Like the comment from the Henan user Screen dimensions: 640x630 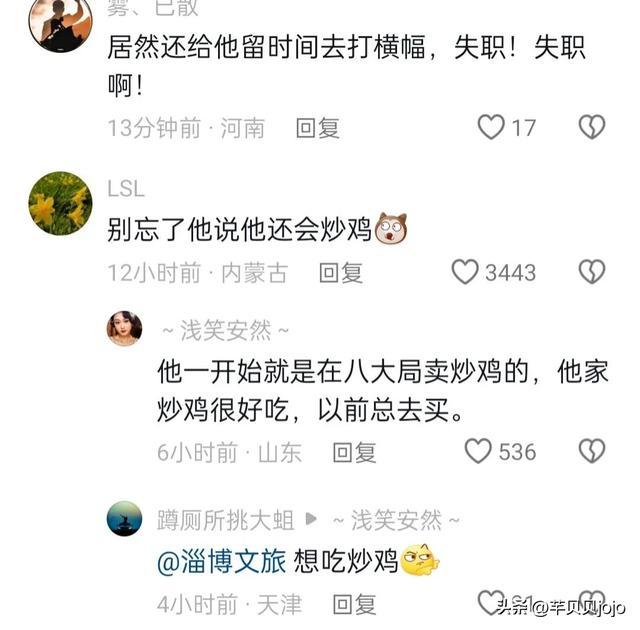pos(491,127)
